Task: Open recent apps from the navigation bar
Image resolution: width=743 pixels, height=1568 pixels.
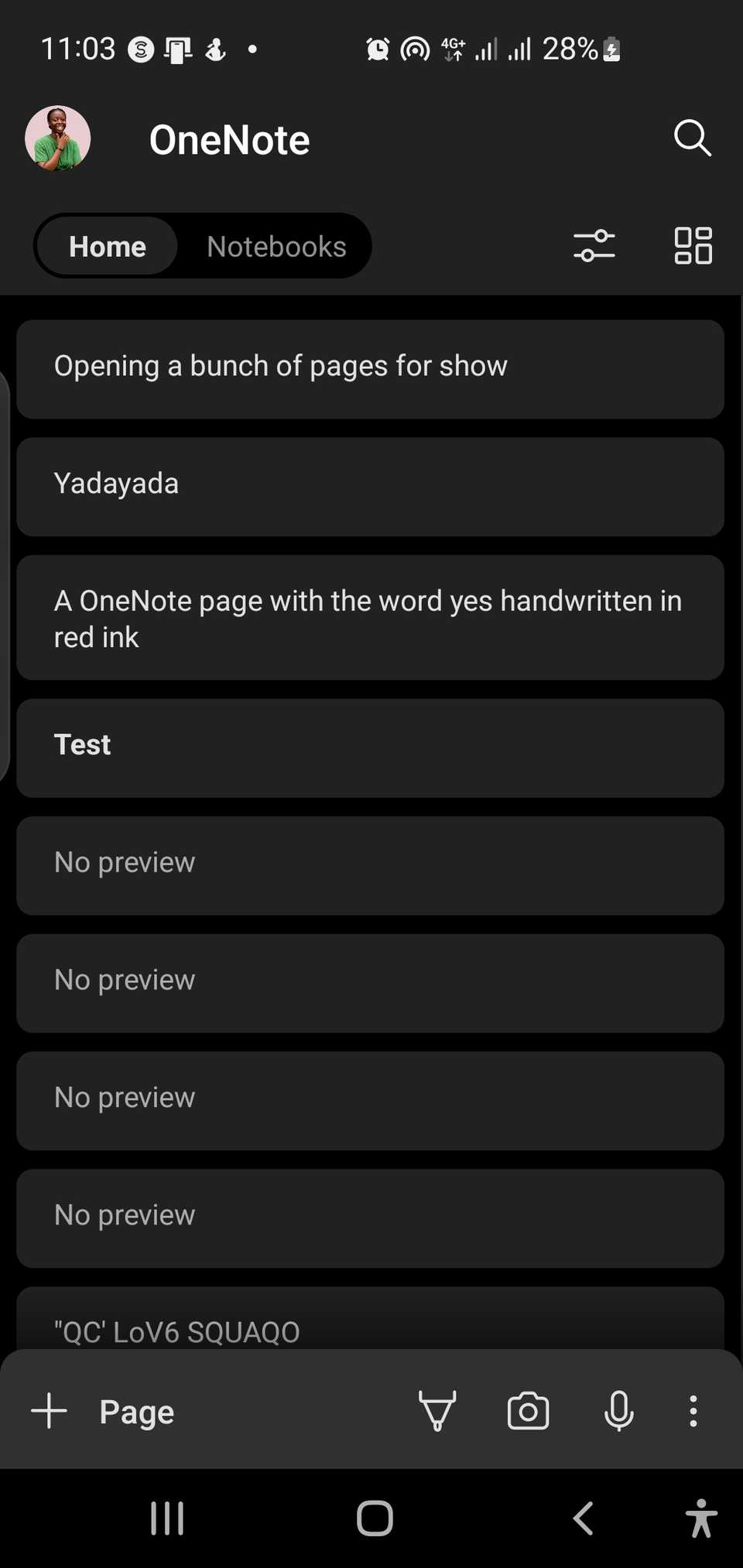Action: 167,1518
